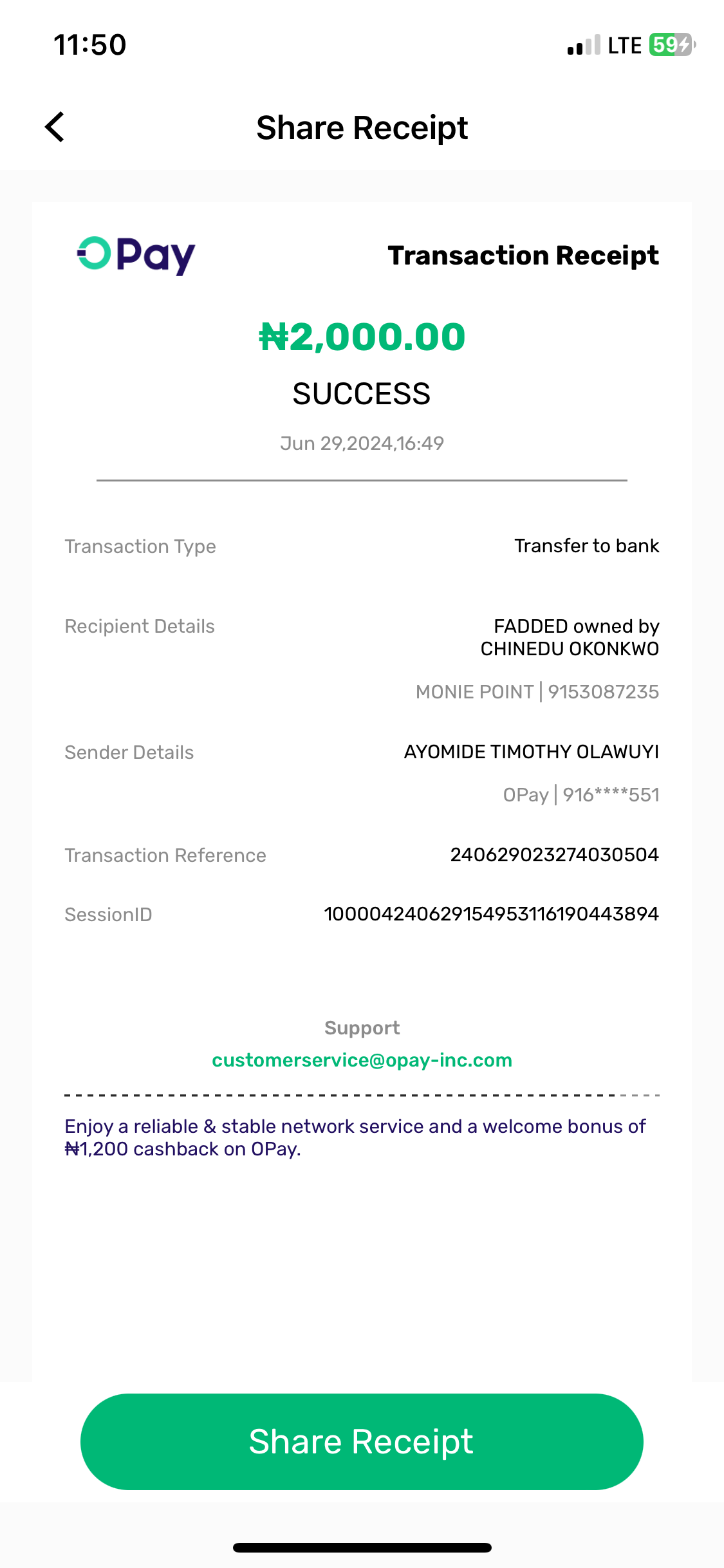This screenshot has width=724, height=1568.
Task: Go back using the top-left arrow
Action: coord(55,127)
